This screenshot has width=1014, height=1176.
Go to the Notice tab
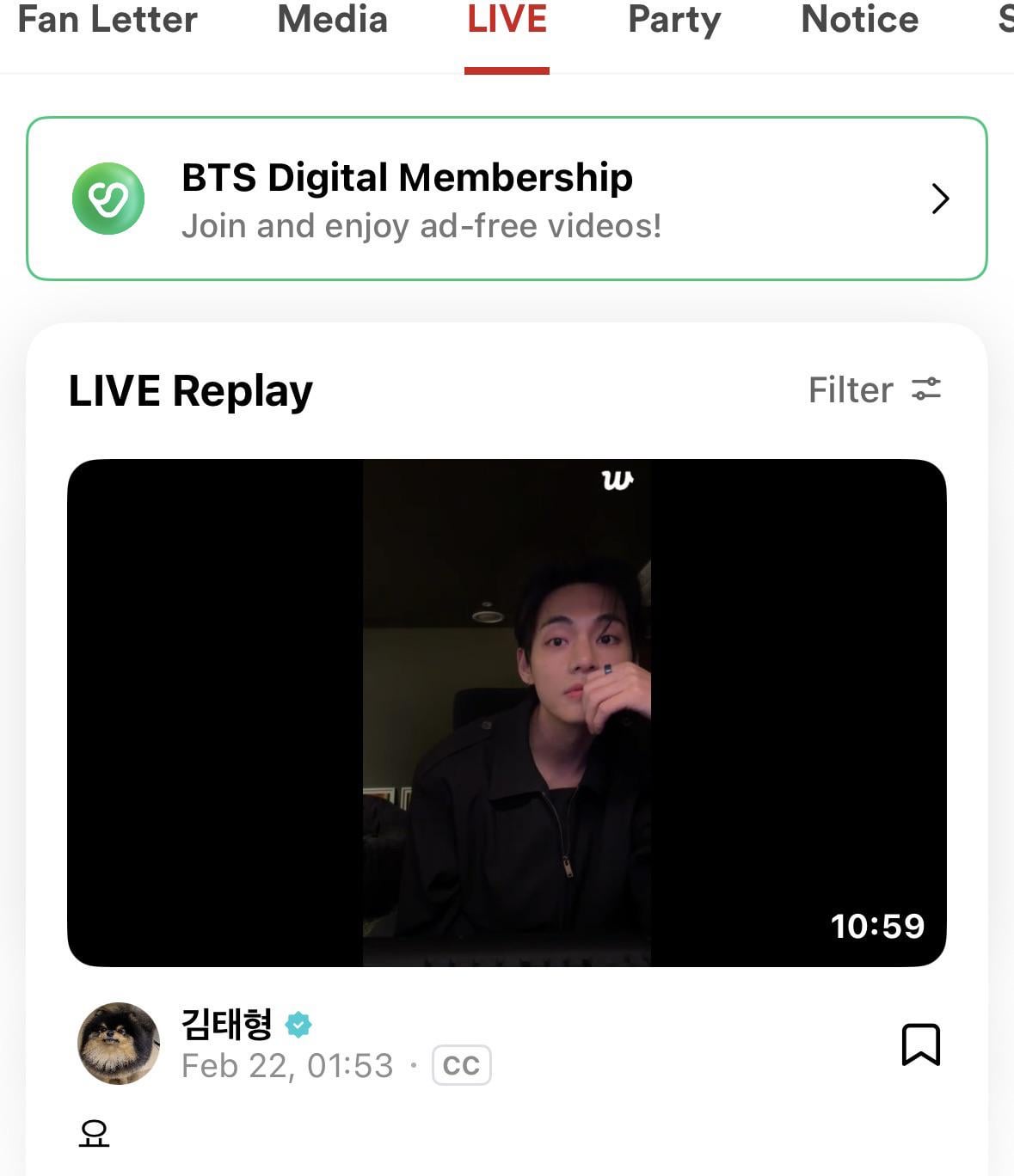(859, 19)
